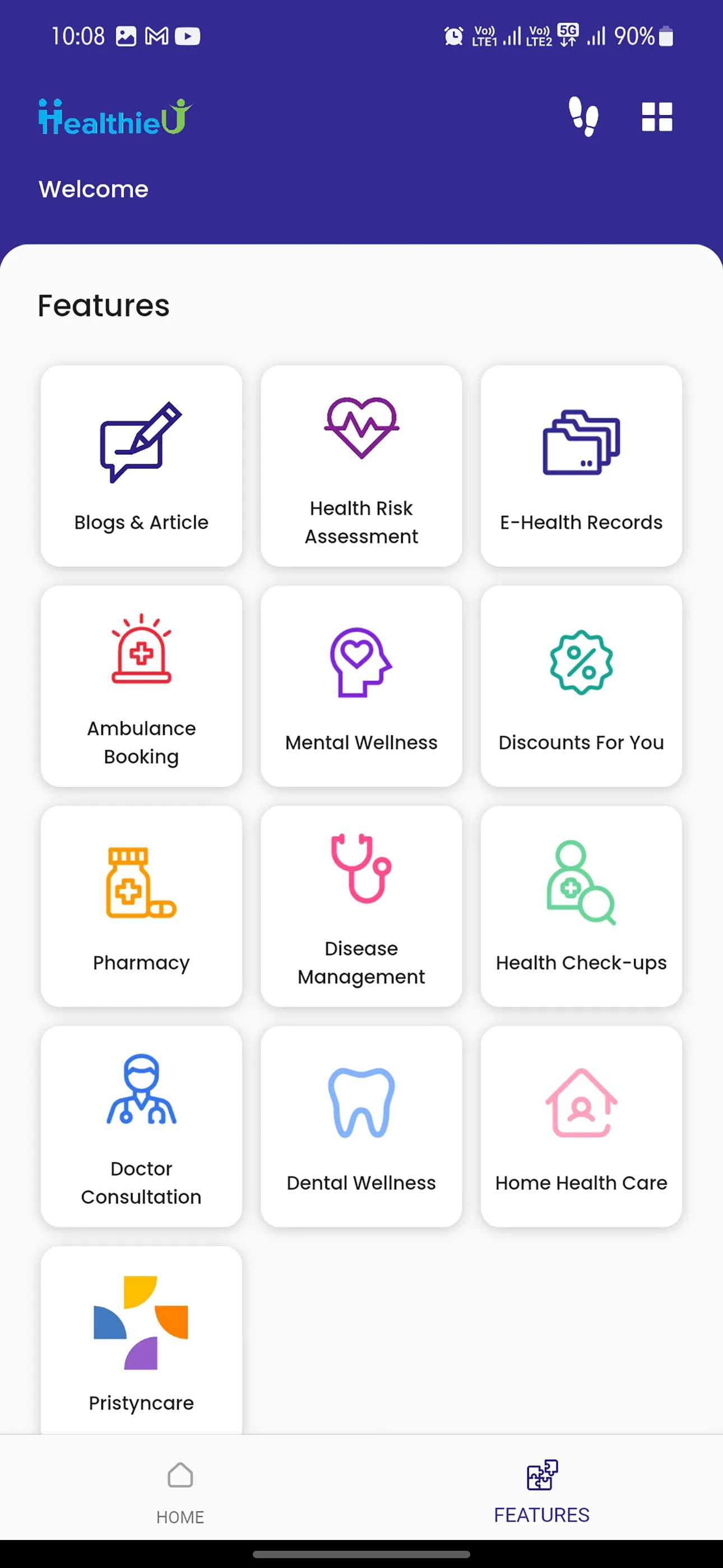Select Disease Management card
Screen dimensions: 723x1568
tap(361, 906)
